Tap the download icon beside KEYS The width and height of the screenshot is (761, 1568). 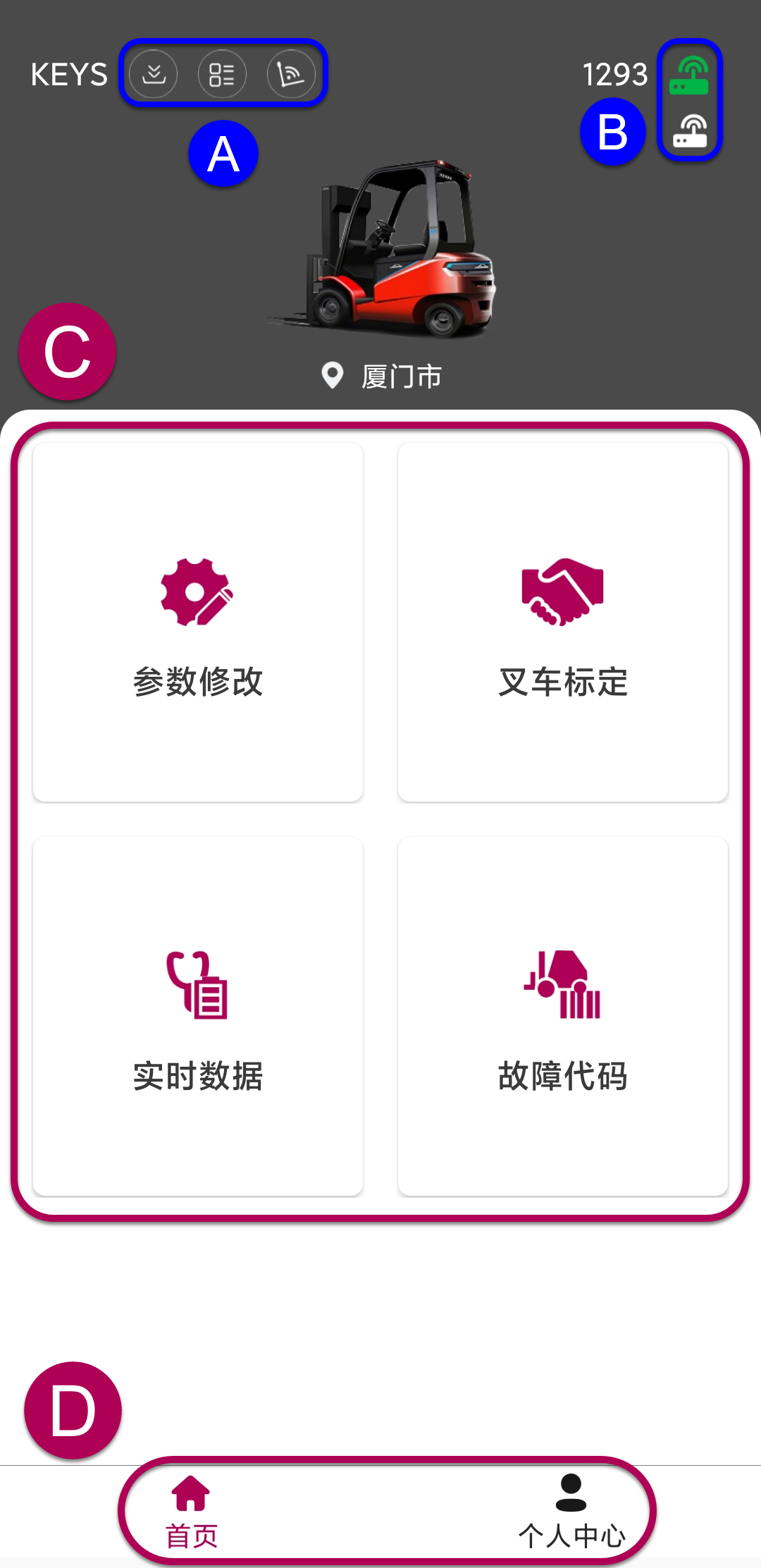(154, 74)
